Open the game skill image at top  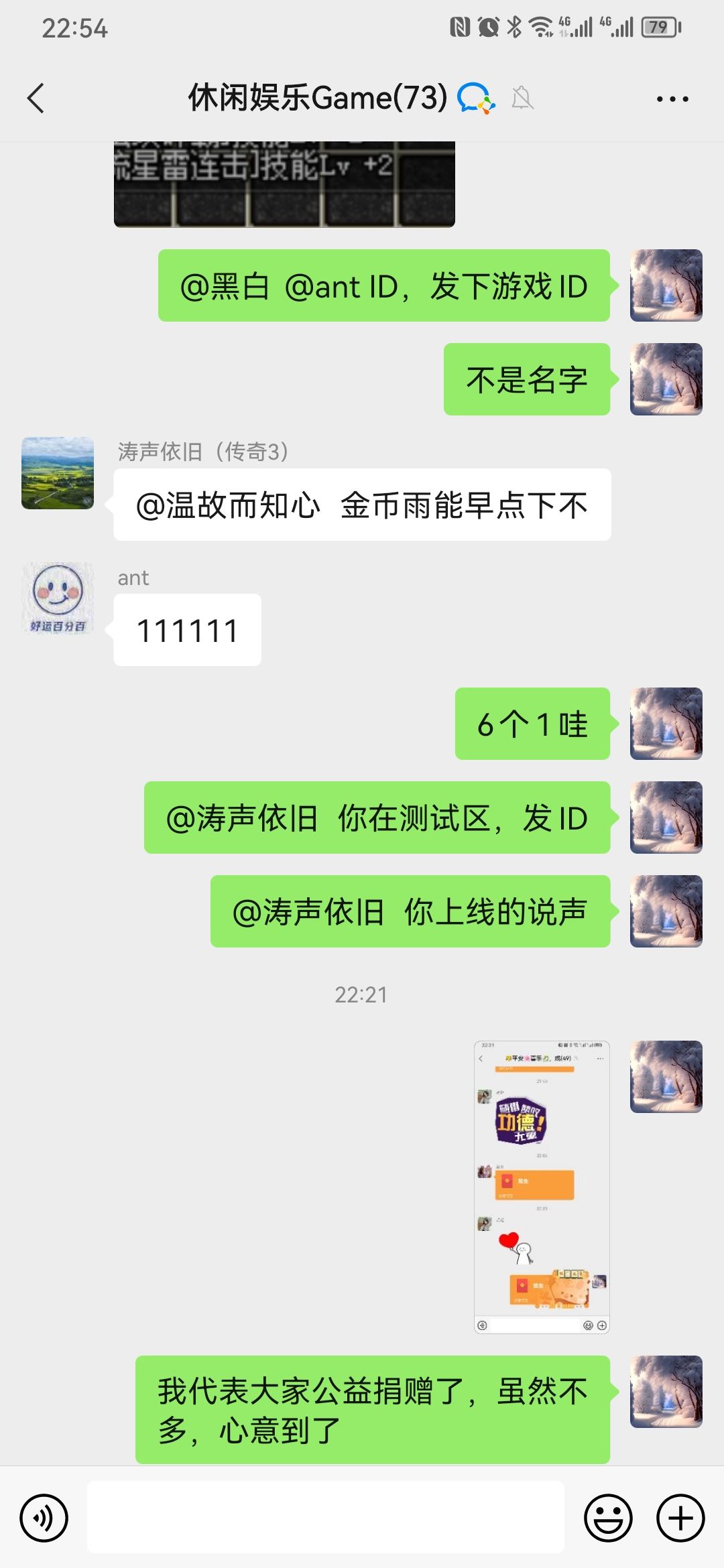(x=284, y=184)
